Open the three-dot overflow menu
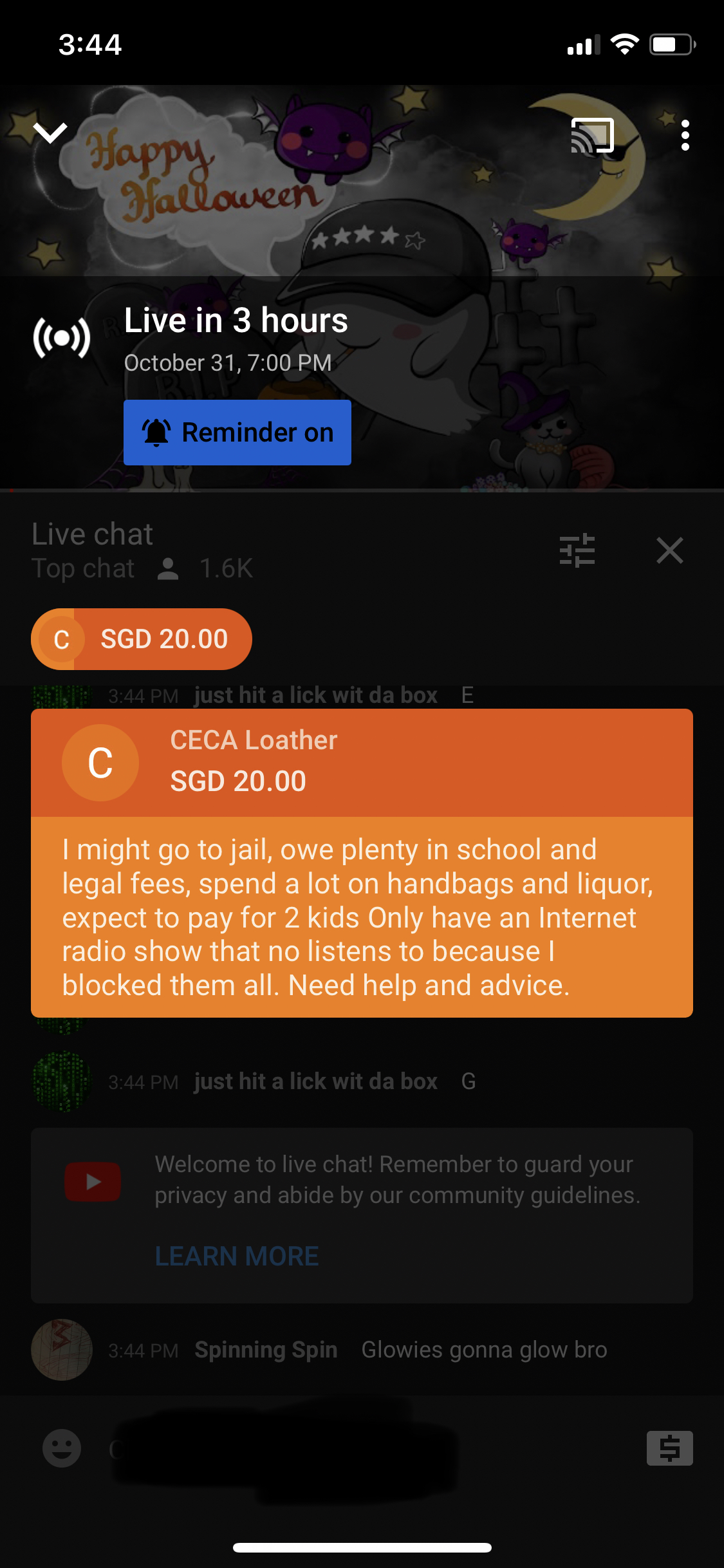This screenshot has height=1568, width=724. [x=685, y=135]
